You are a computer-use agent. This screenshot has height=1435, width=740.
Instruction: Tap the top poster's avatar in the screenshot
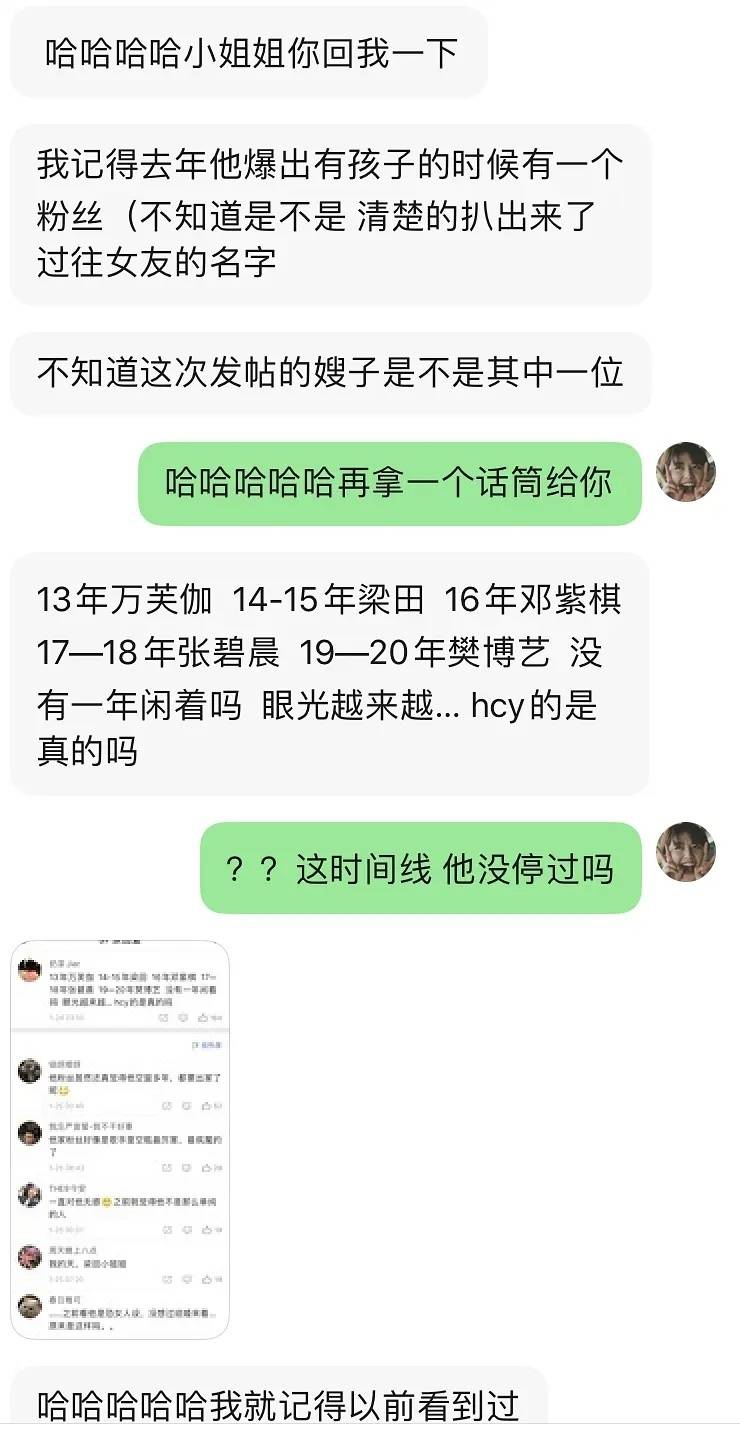28,970
